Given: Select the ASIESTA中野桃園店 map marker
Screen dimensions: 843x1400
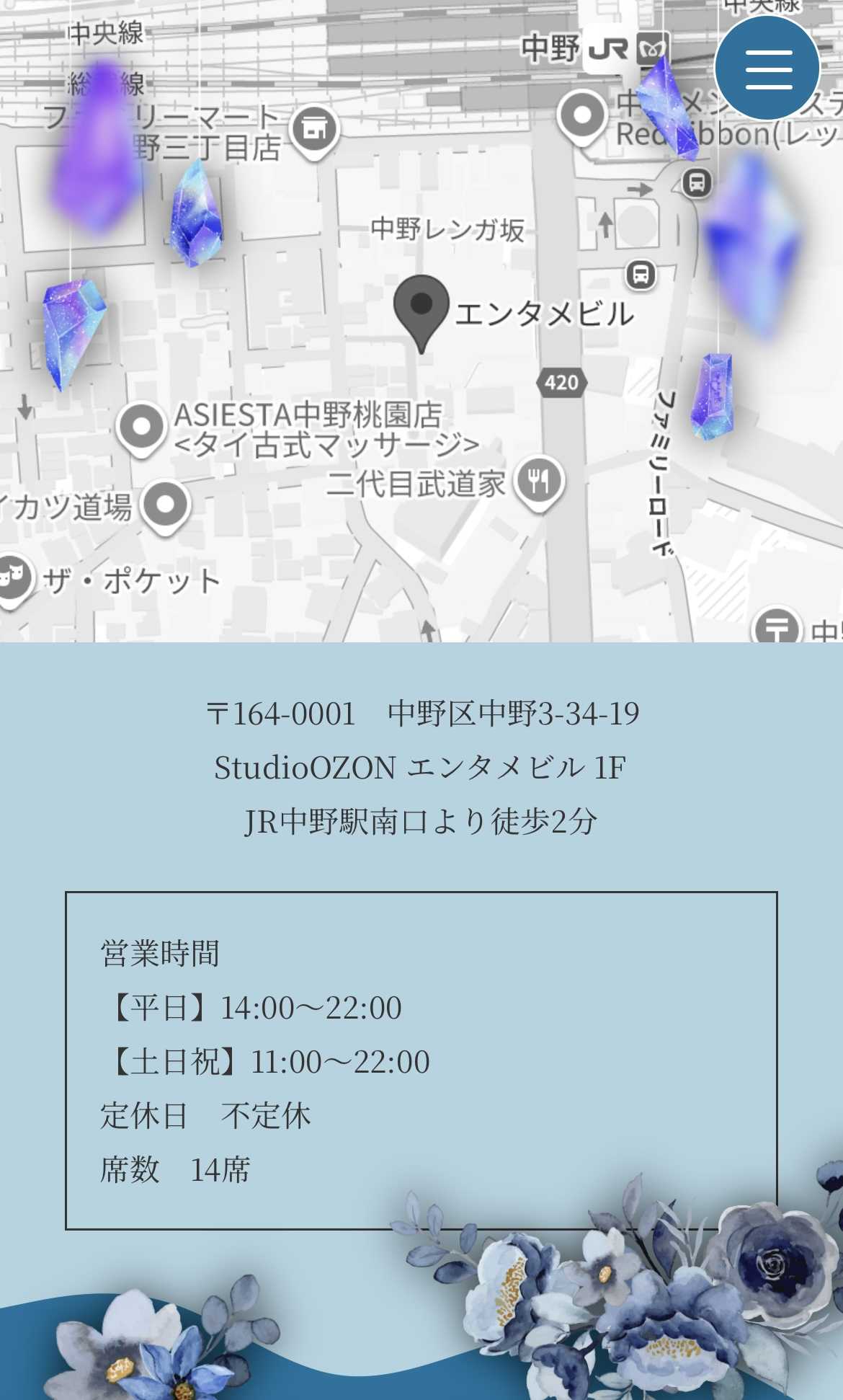Looking at the screenshot, I should click(x=141, y=427).
